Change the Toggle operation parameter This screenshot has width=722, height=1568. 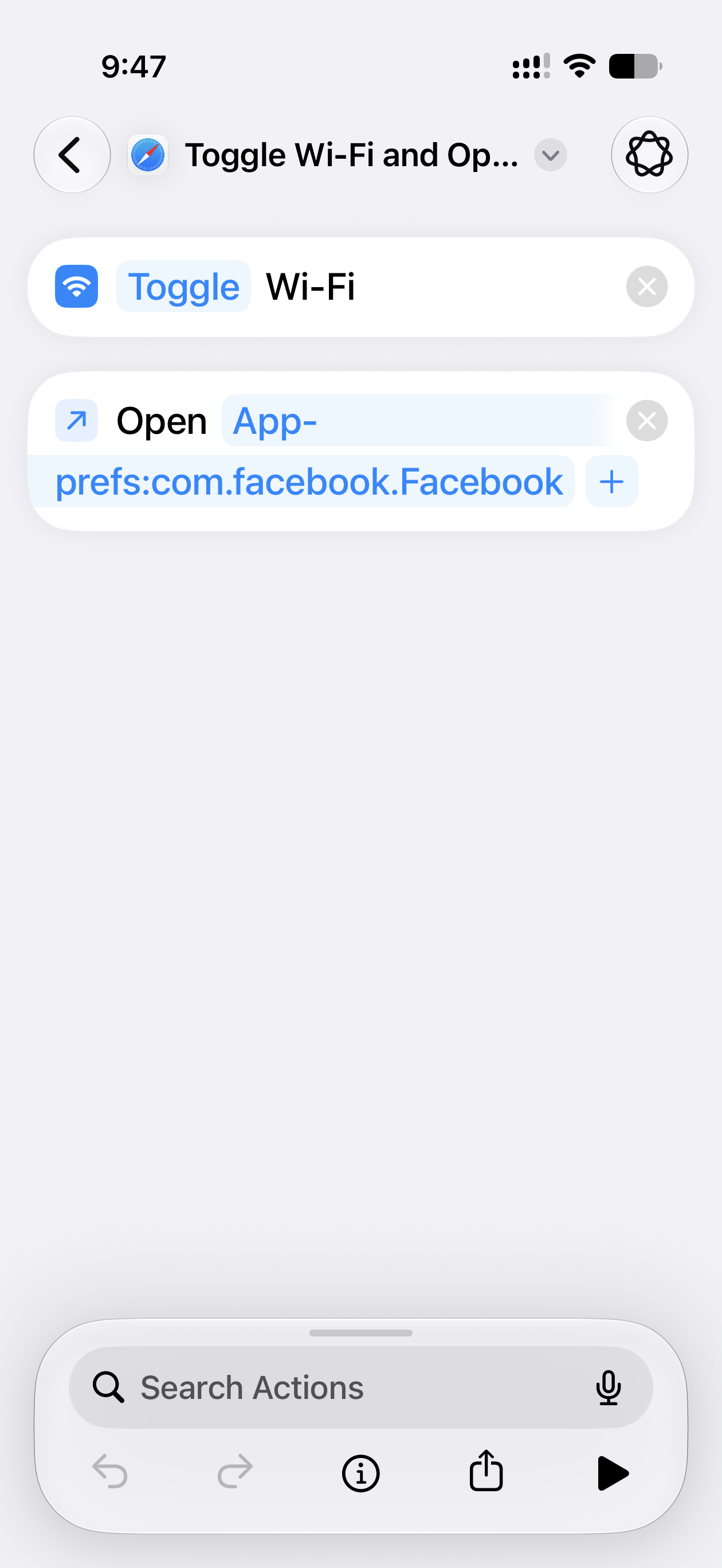[x=183, y=287]
